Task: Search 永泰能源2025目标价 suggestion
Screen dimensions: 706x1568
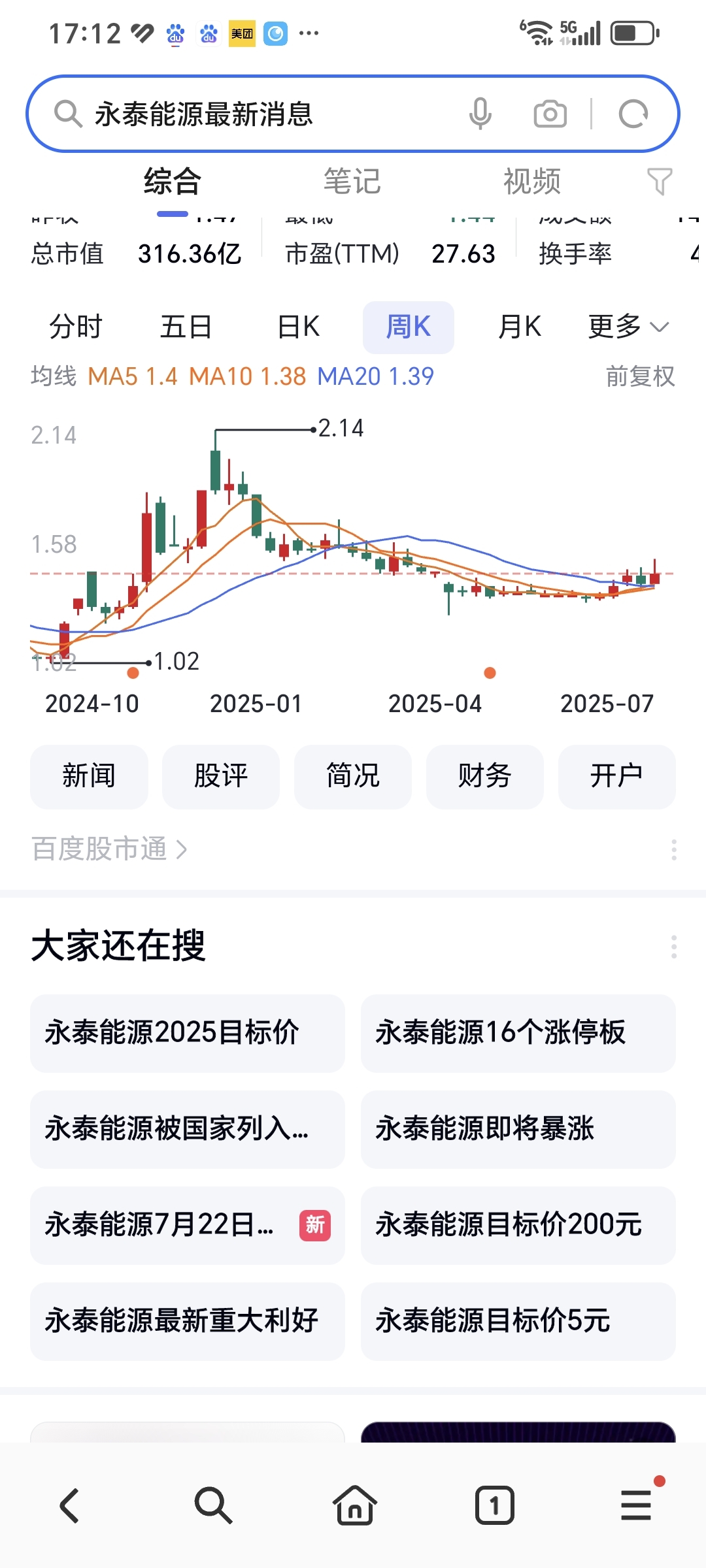Action: tap(188, 1033)
